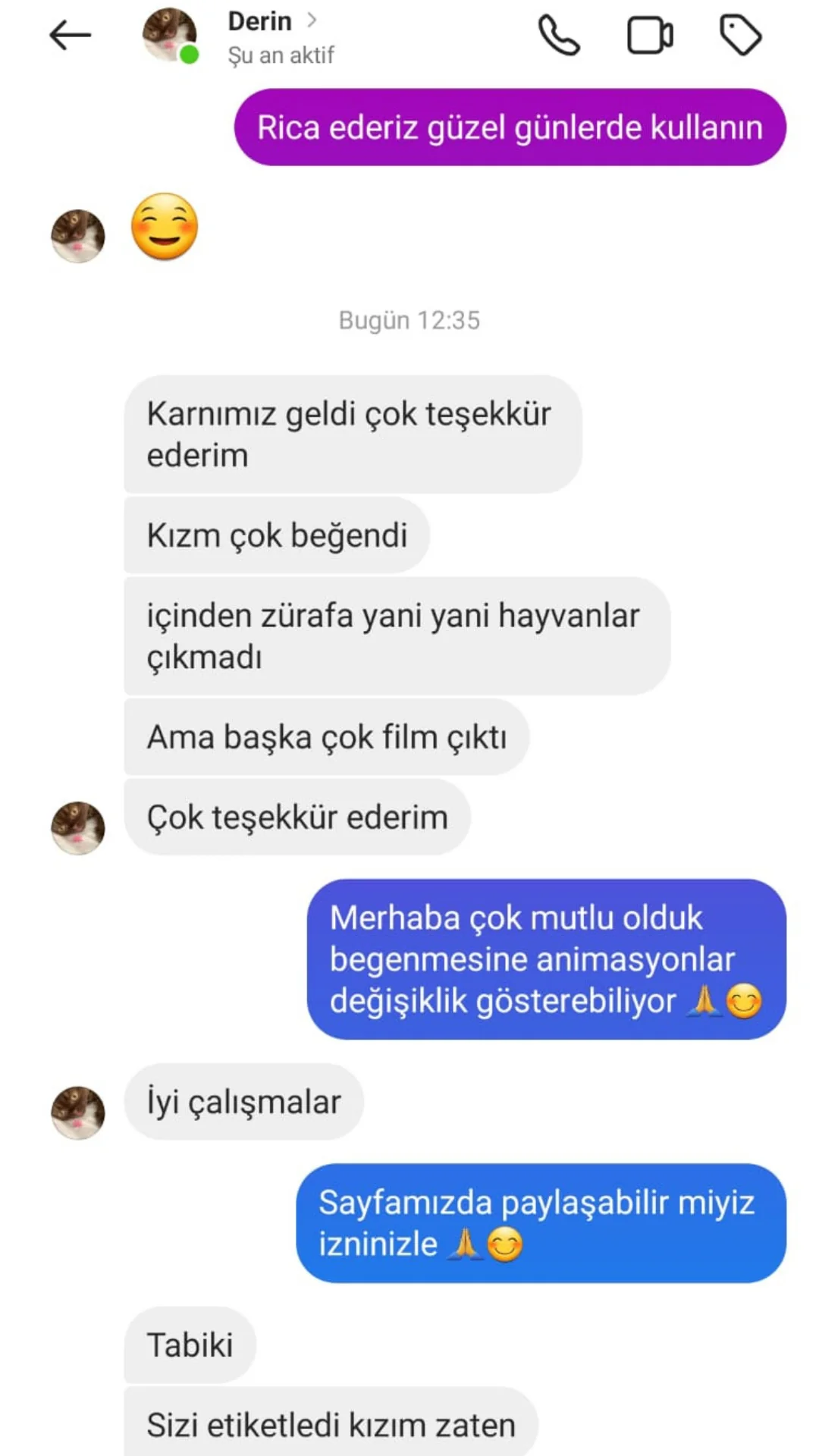Go back using the arrow icon
The image size is (819, 1456).
click(70, 36)
